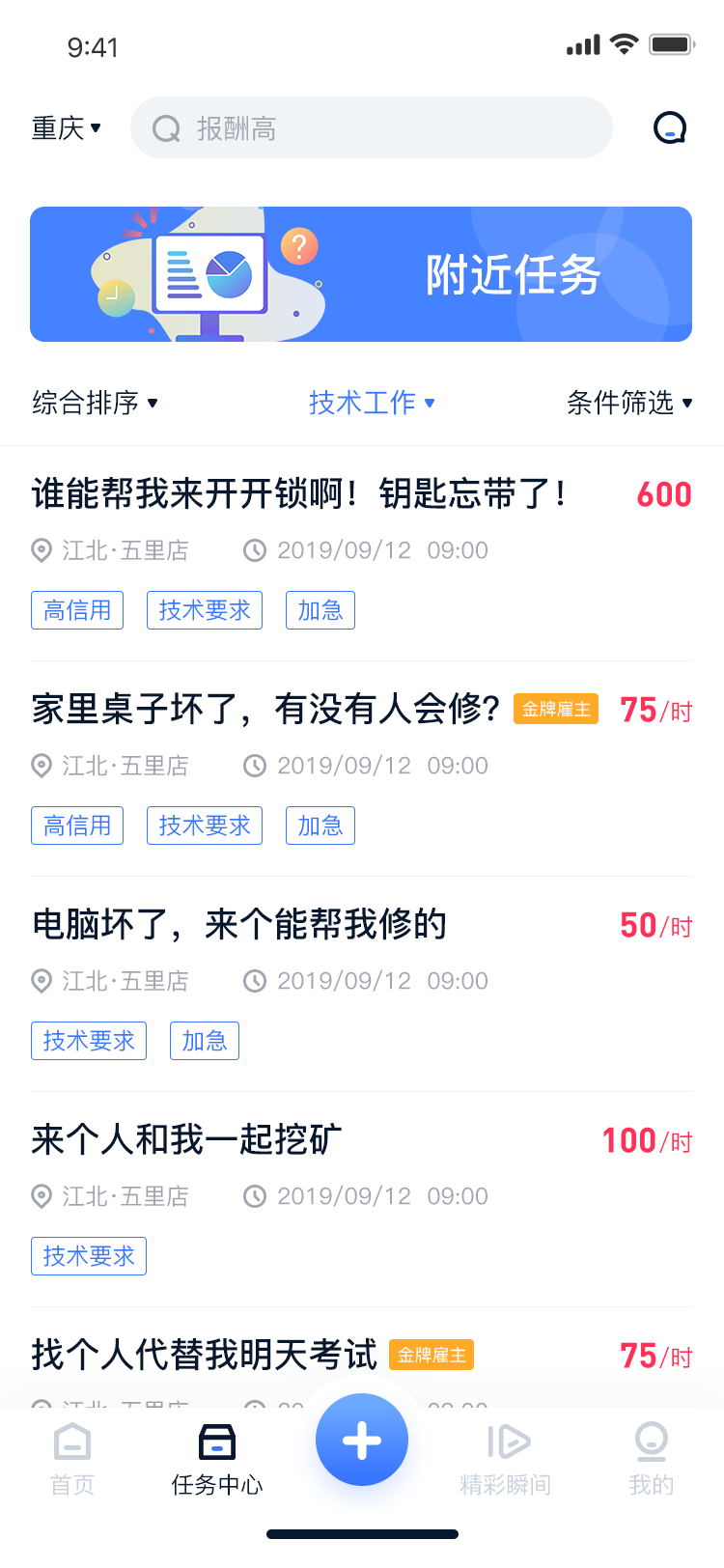Tap the 金牌雇主 badge on the exam task
The width and height of the screenshot is (724, 1568).
point(431,1355)
